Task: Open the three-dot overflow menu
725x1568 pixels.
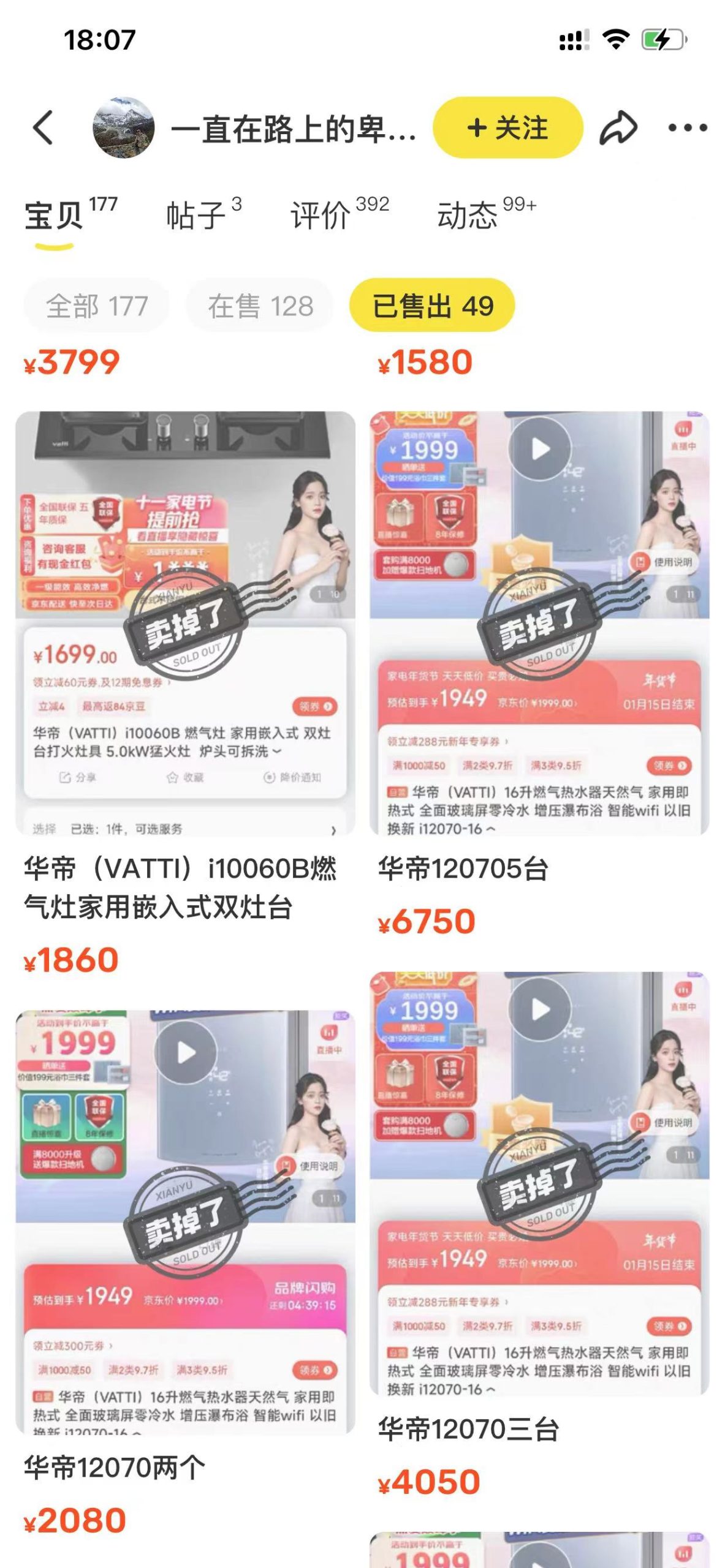Action: tap(687, 127)
